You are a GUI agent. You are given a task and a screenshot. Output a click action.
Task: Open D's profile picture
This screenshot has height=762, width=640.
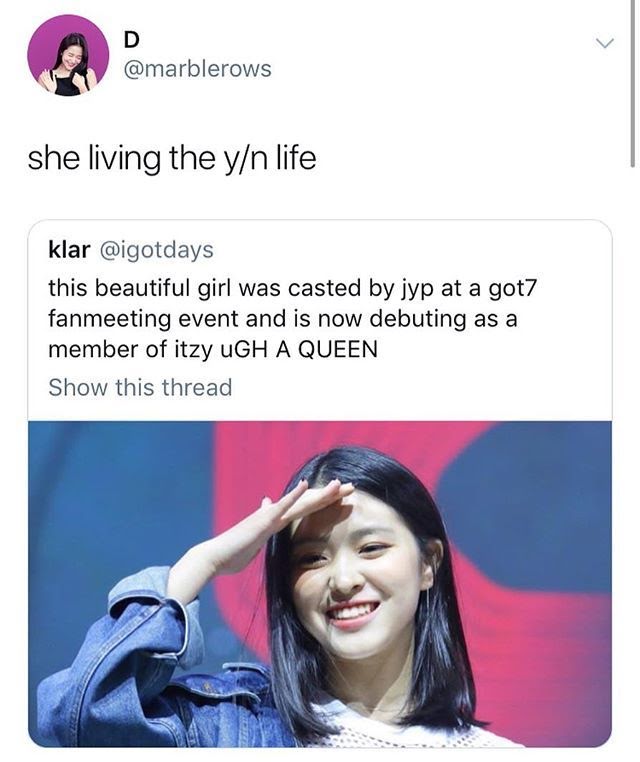(x=68, y=56)
